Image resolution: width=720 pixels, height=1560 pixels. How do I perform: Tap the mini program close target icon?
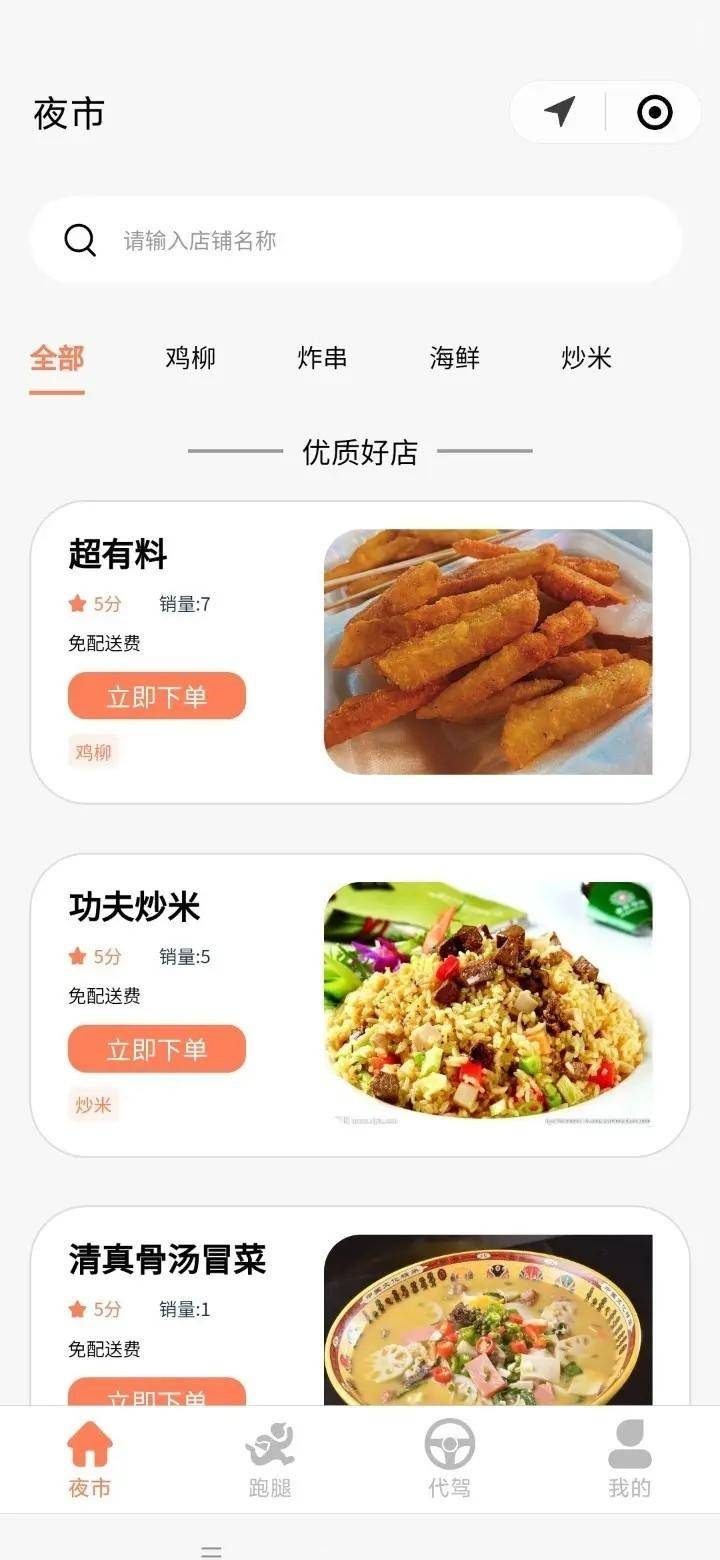point(655,112)
